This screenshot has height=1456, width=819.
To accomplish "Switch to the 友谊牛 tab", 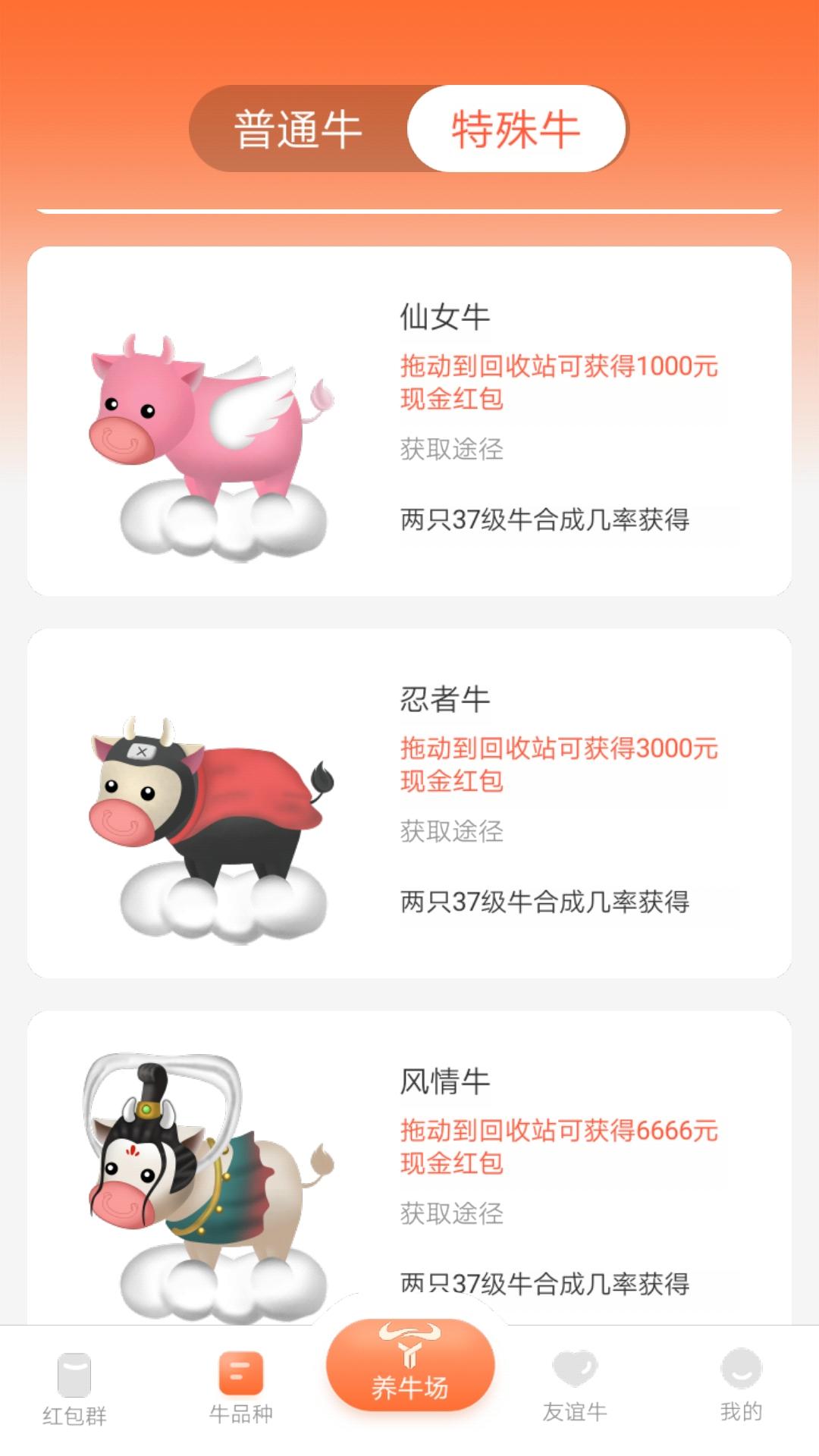I will [575, 1388].
